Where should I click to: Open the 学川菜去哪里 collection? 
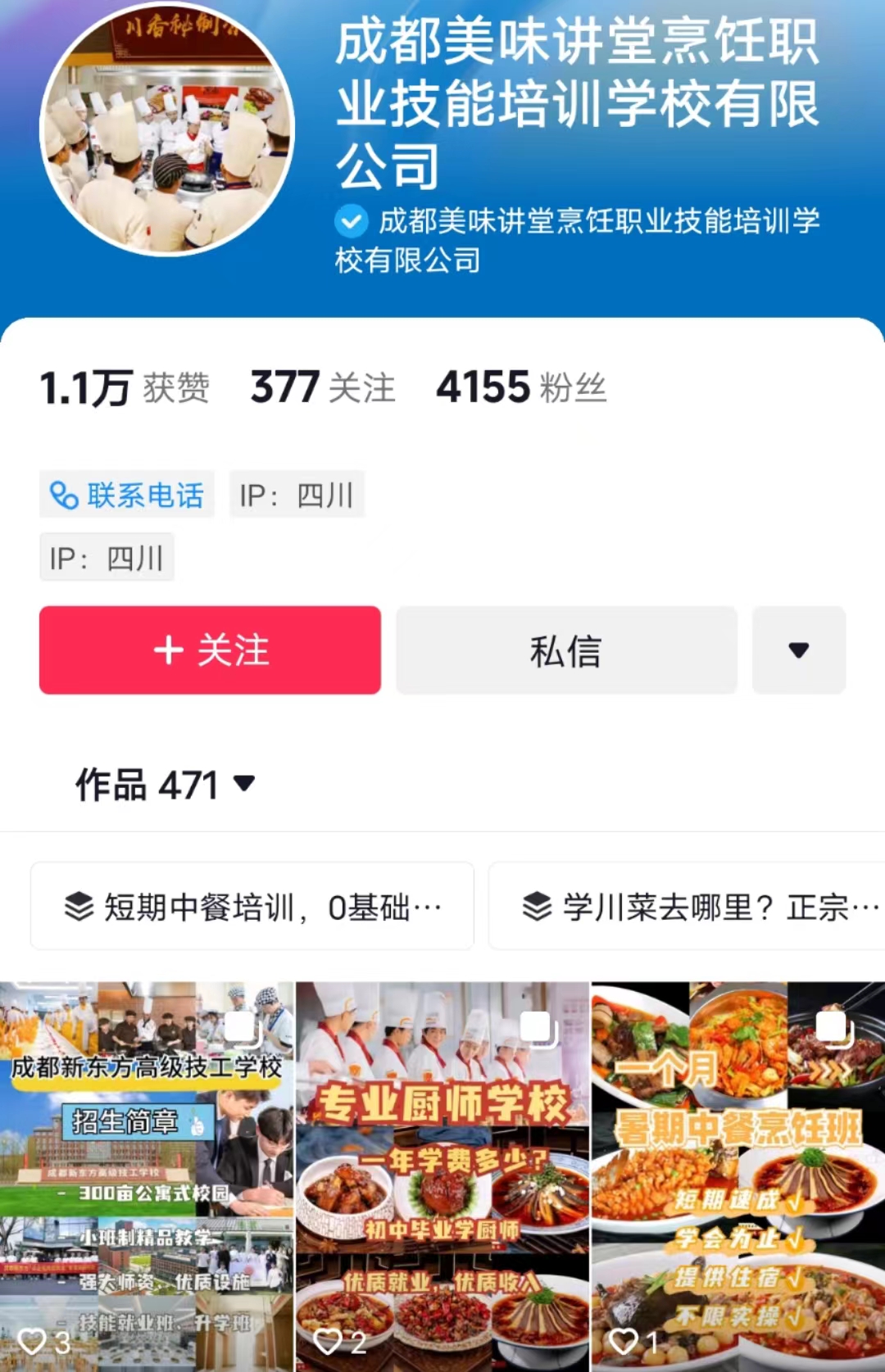click(x=697, y=906)
